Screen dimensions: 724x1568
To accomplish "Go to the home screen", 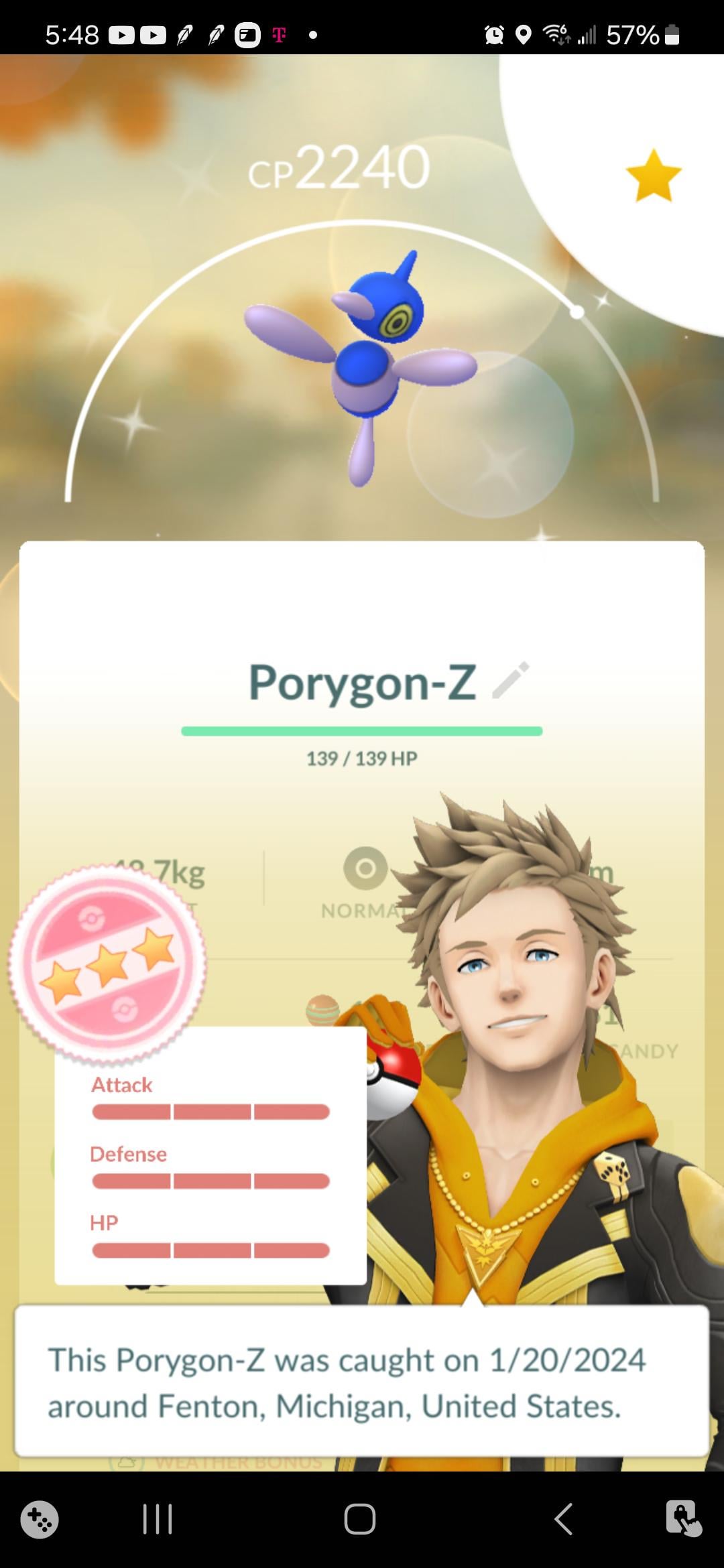I will 360,1518.
